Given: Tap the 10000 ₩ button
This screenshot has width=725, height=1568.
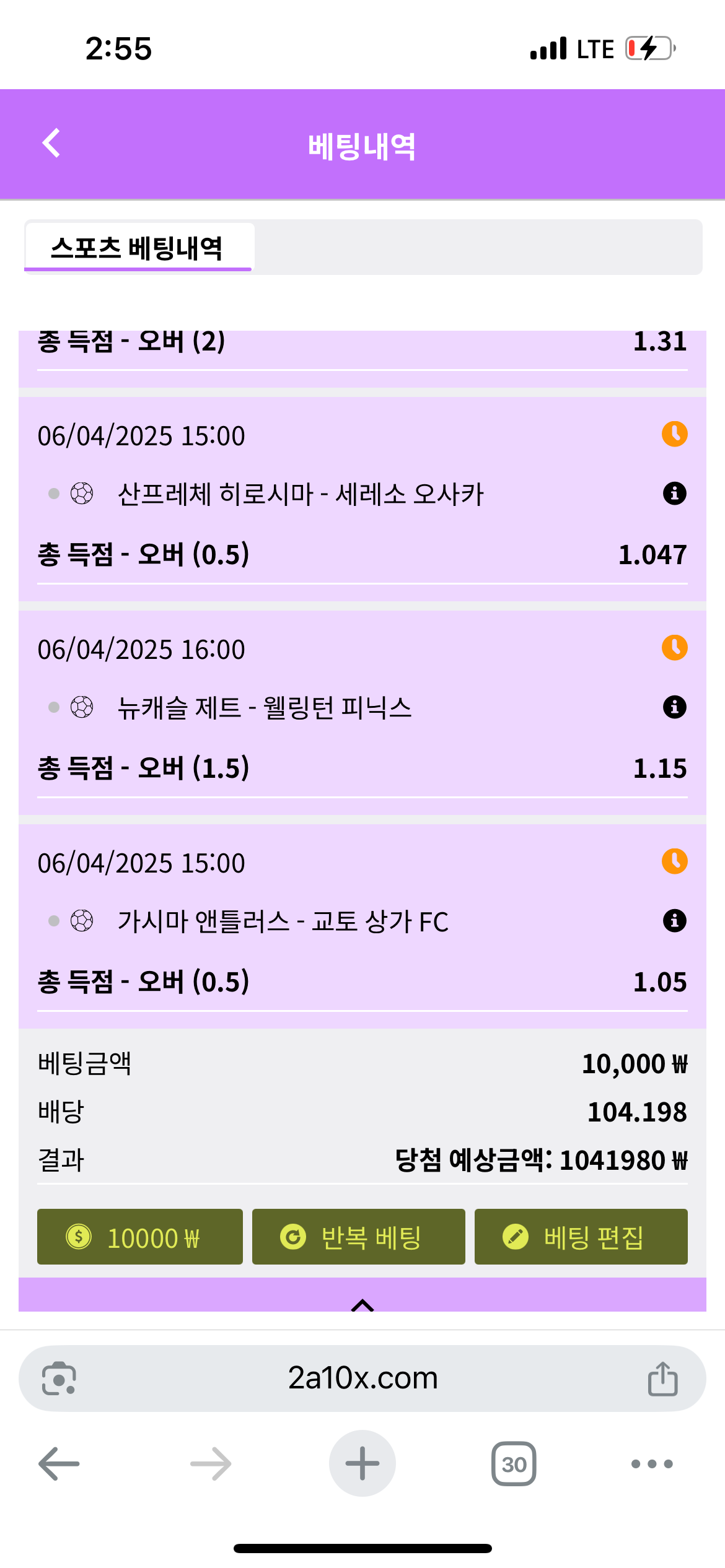Looking at the screenshot, I should pos(140,1237).
